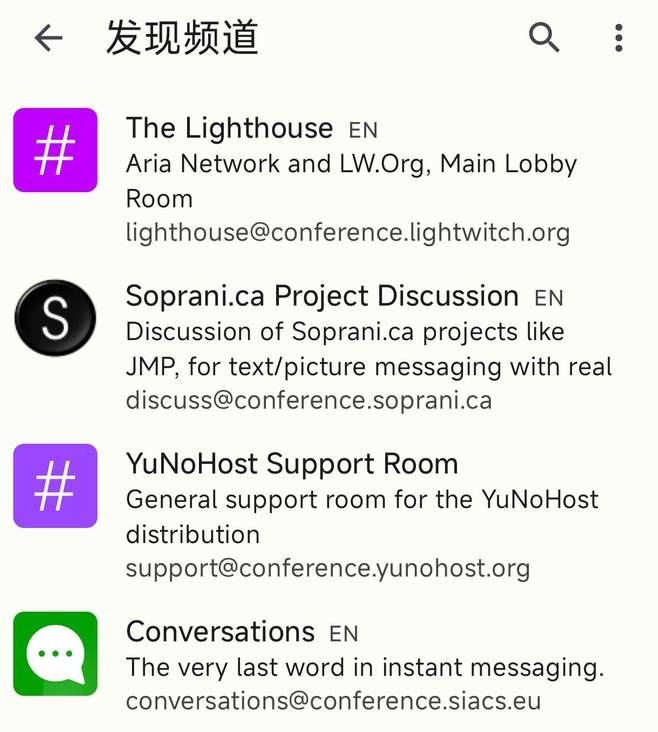The width and height of the screenshot is (658, 732).
Task: Select Soprani.ca Project Discussion channel
Action: [x=329, y=347]
